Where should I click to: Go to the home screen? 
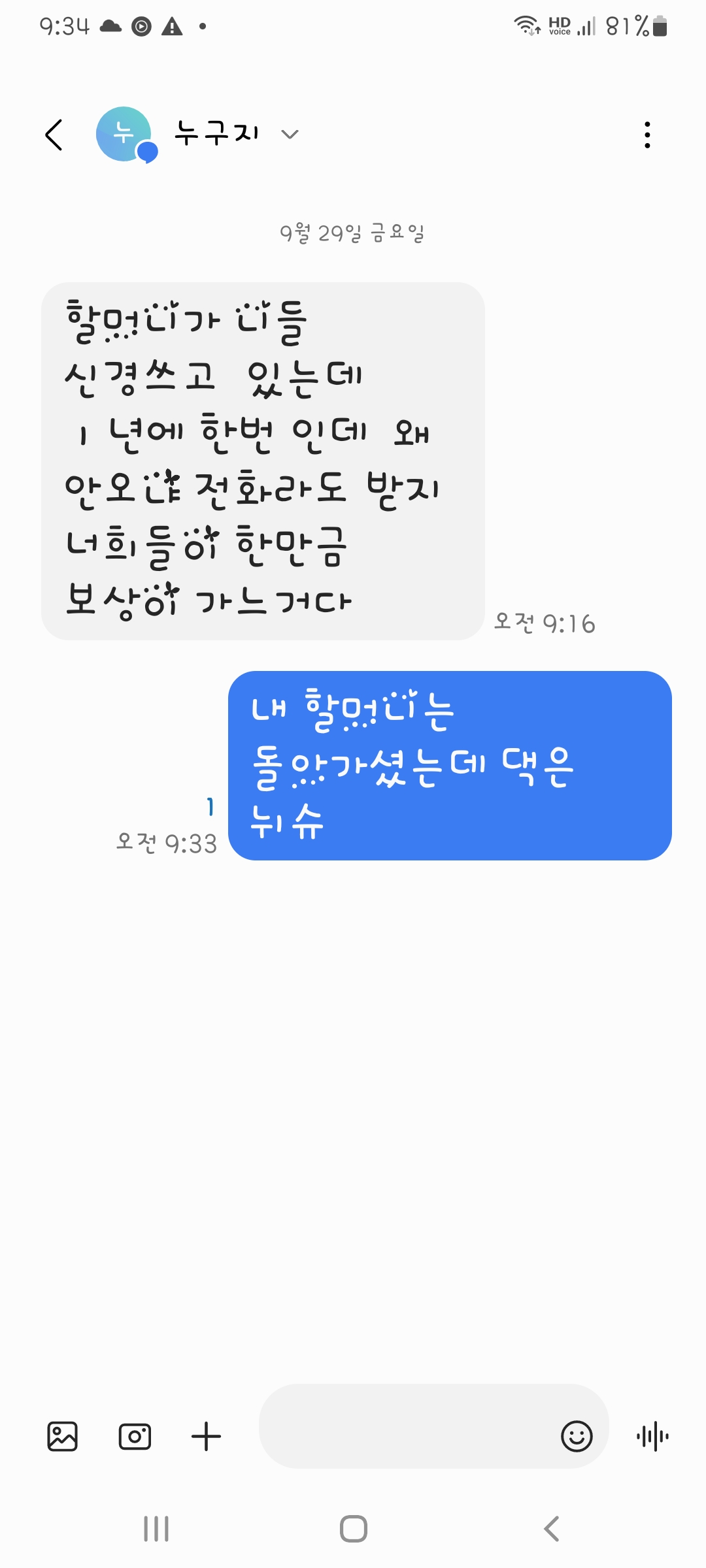tap(353, 1529)
